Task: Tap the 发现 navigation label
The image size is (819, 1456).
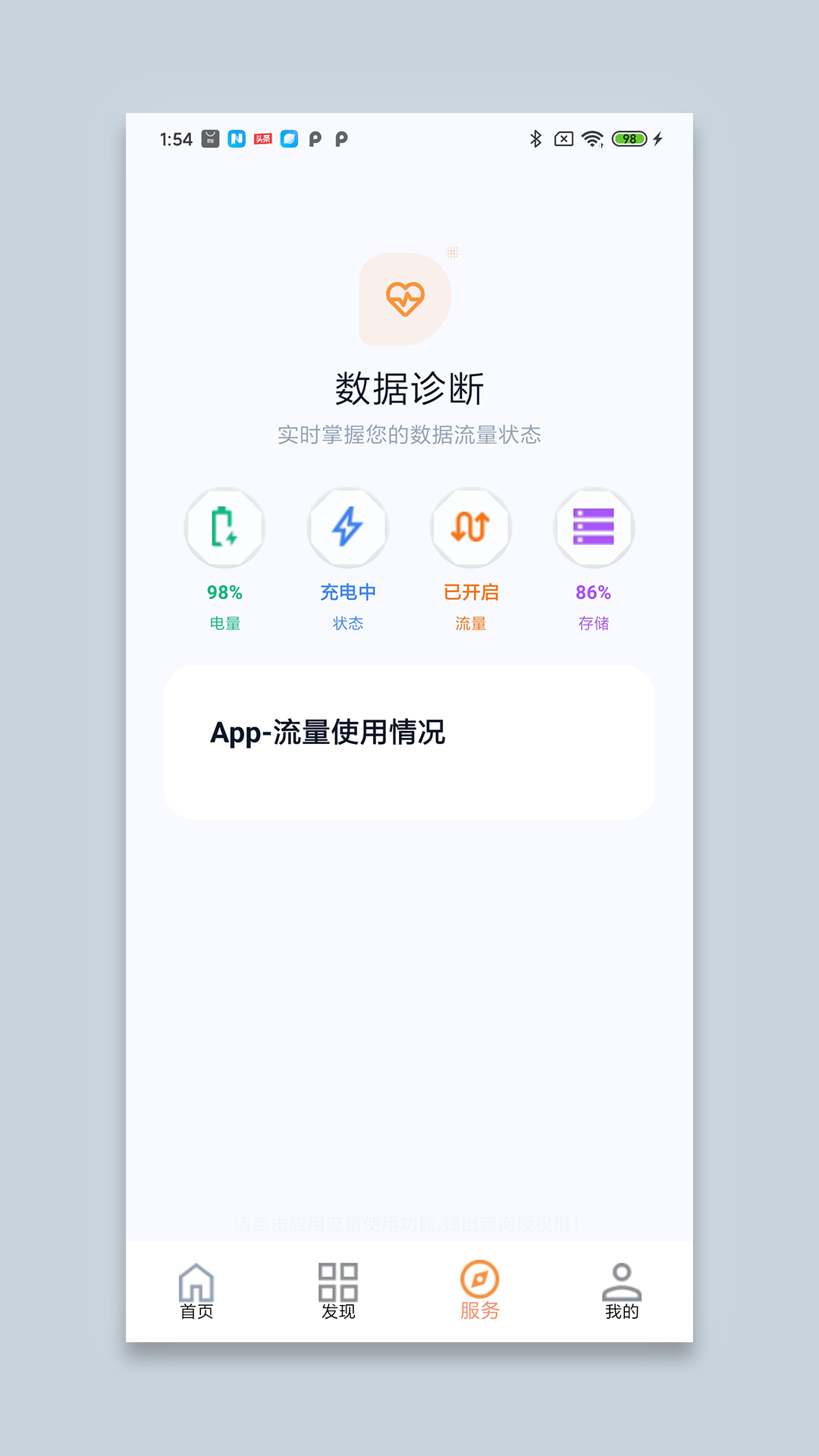Action: coord(339,1307)
